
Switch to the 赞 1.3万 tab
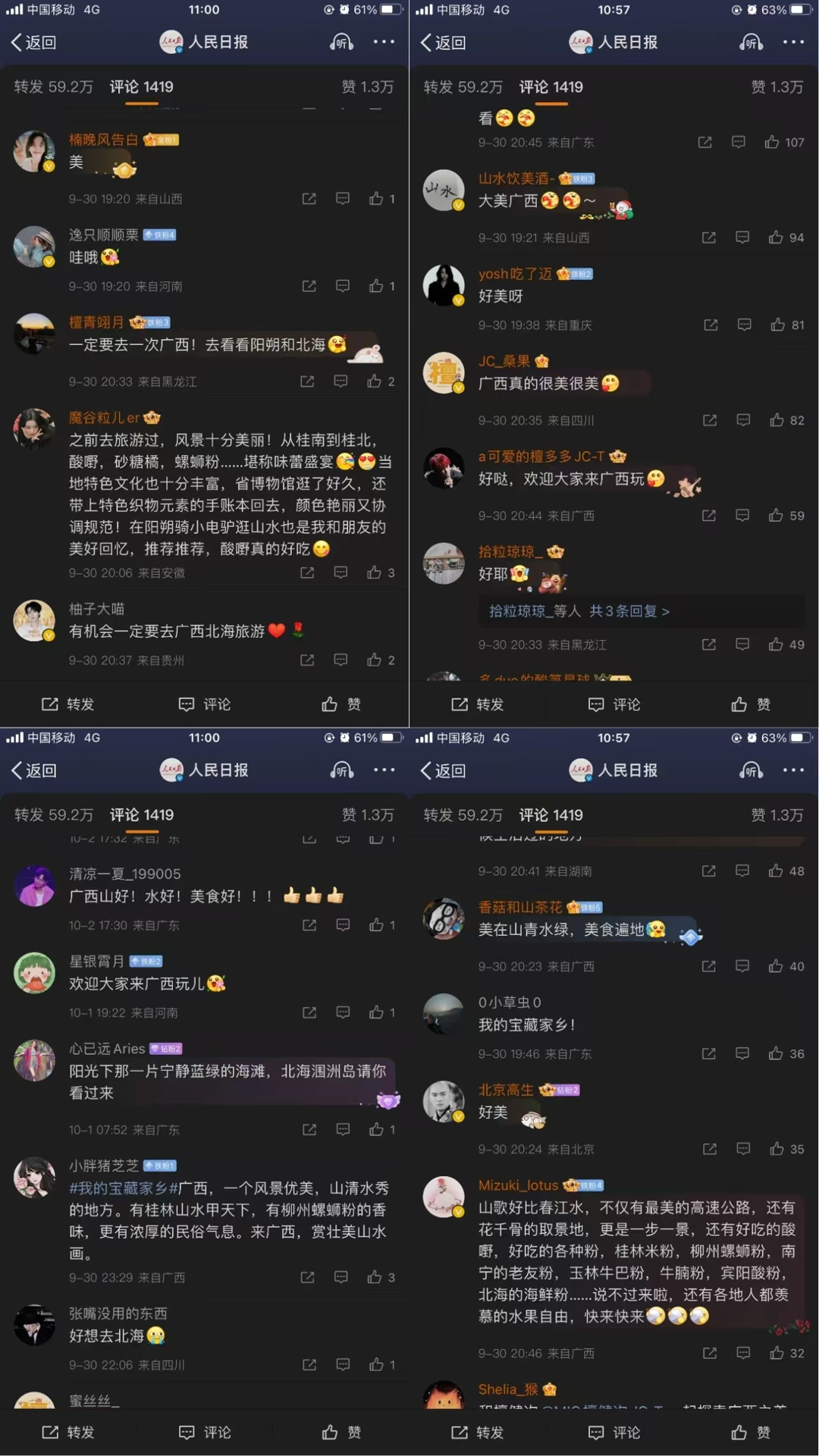367,87
